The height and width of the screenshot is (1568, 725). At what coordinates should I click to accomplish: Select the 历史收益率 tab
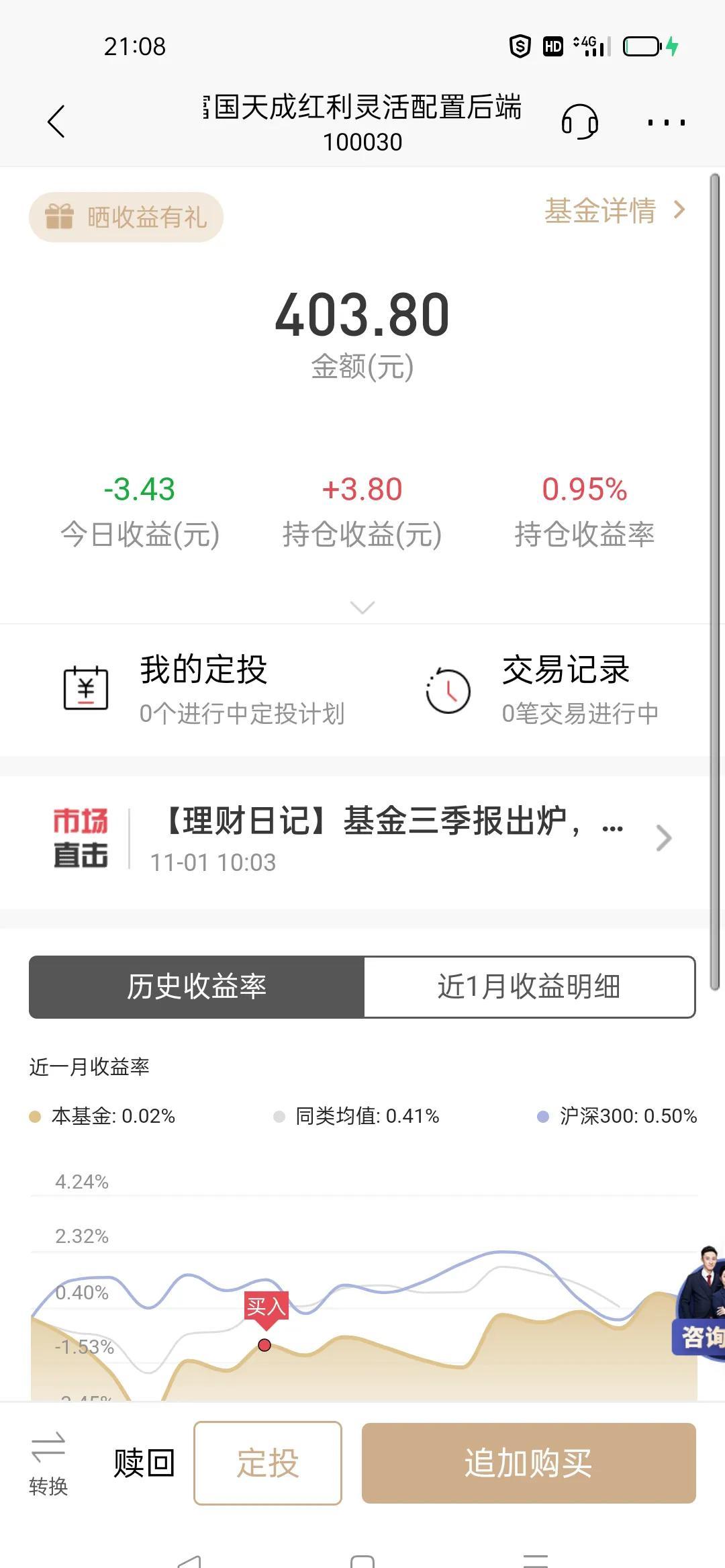click(197, 986)
